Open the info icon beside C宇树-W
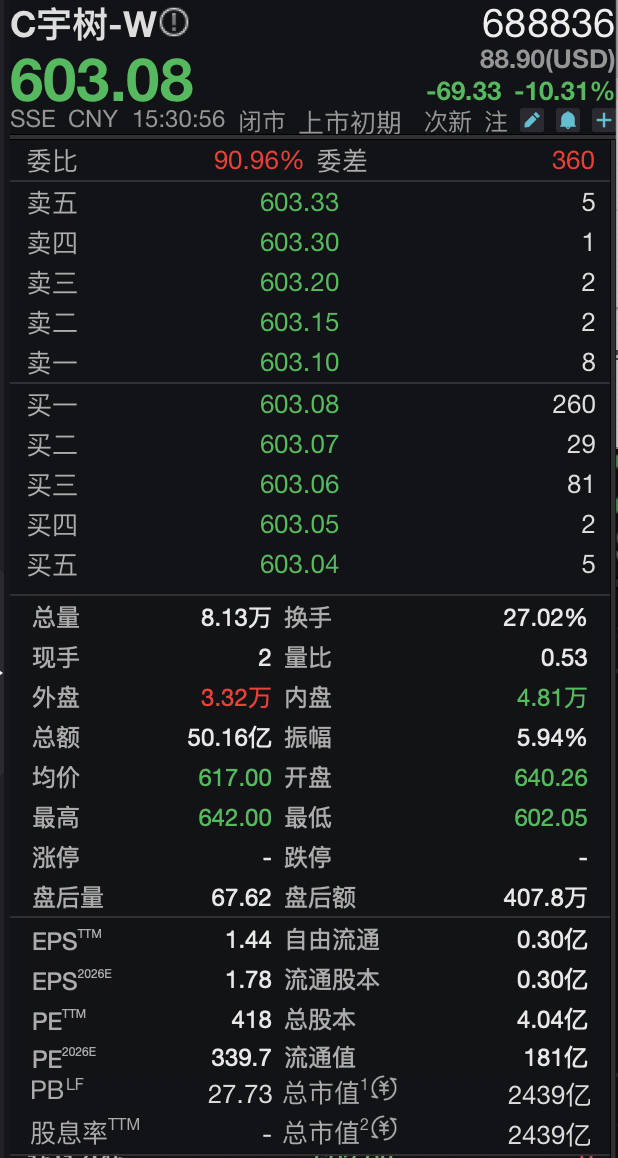The width and height of the screenshot is (618, 1158). (x=174, y=24)
